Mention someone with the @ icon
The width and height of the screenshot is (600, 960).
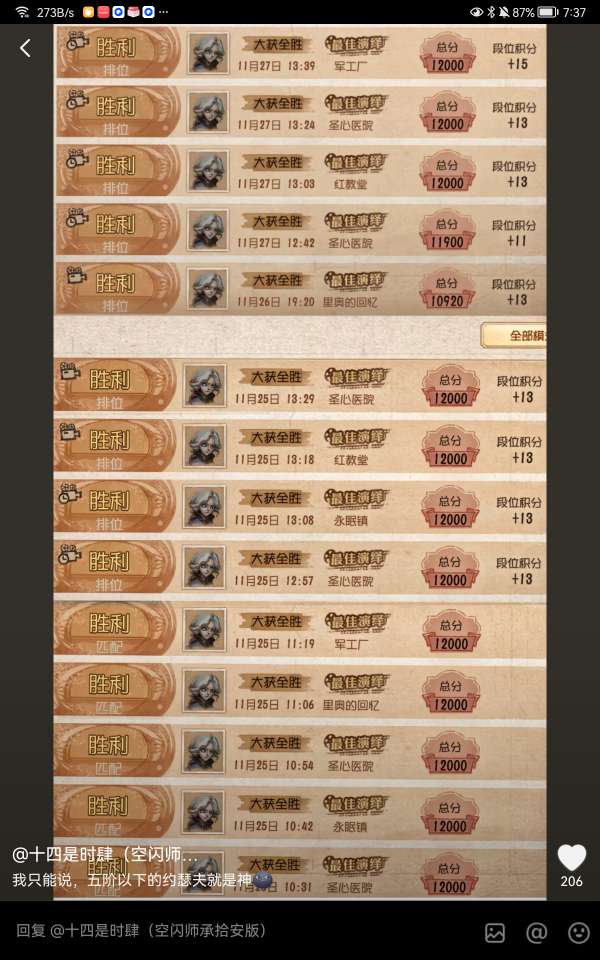(x=537, y=932)
